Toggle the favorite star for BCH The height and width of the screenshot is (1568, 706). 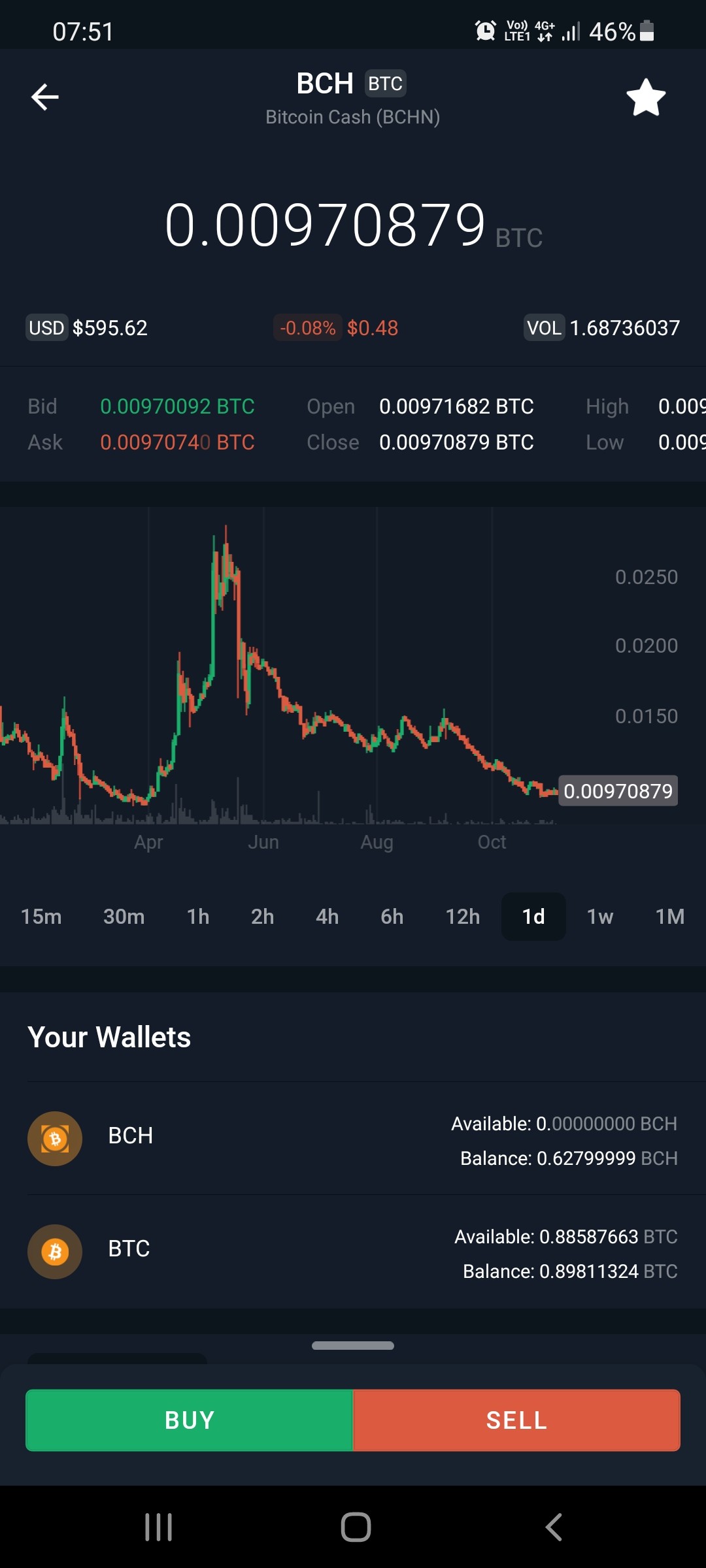pyautogui.click(x=646, y=98)
